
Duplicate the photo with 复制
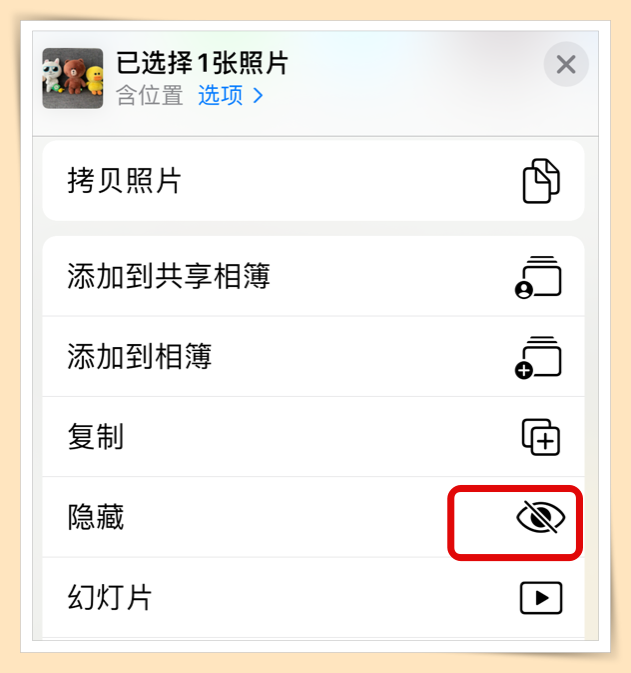(312, 437)
